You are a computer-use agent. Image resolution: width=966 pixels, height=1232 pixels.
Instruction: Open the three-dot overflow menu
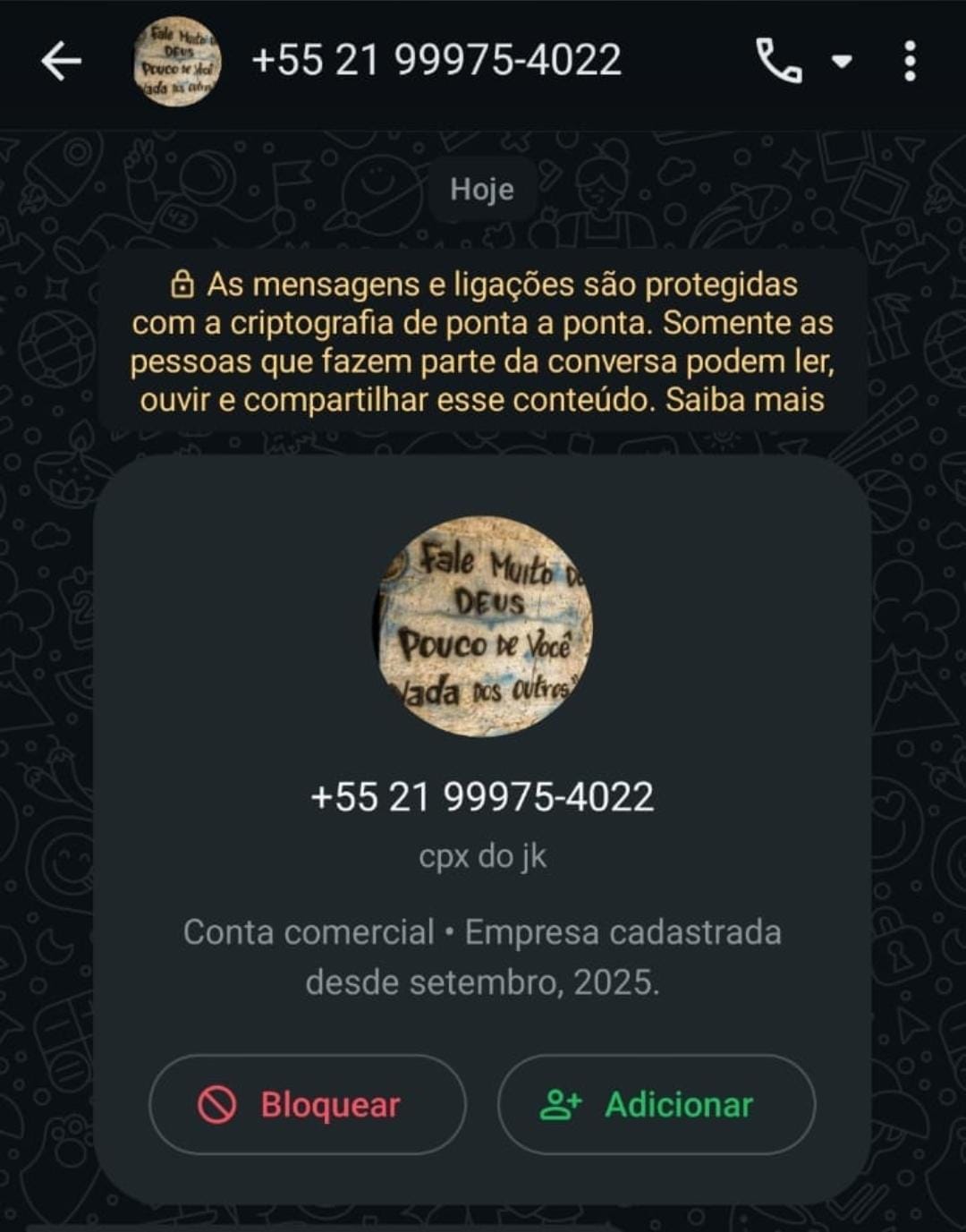pyautogui.click(x=910, y=62)
